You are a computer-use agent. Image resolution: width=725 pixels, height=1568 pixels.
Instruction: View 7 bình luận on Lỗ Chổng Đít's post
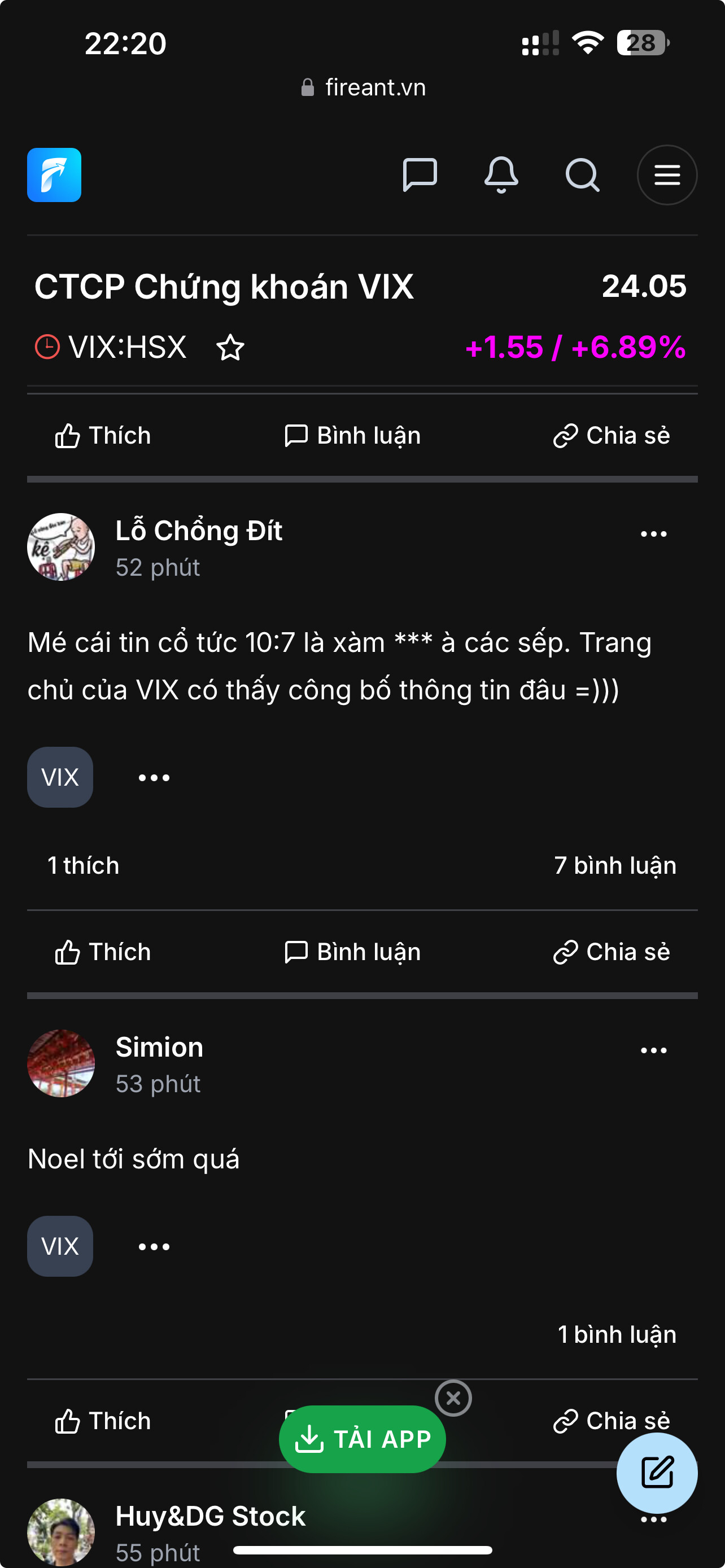click(615, 865)
